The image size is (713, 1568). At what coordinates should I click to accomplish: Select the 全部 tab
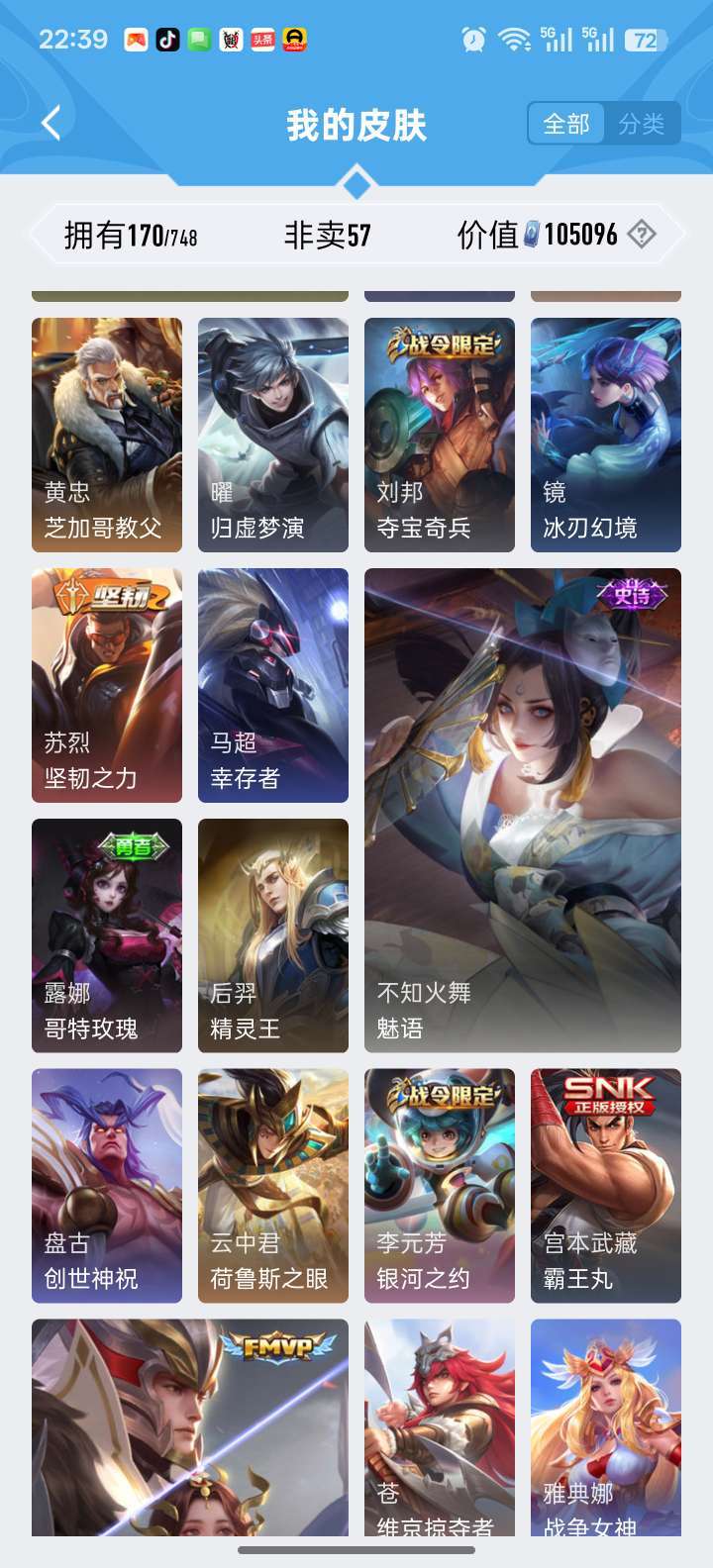[x=566, y=124]
